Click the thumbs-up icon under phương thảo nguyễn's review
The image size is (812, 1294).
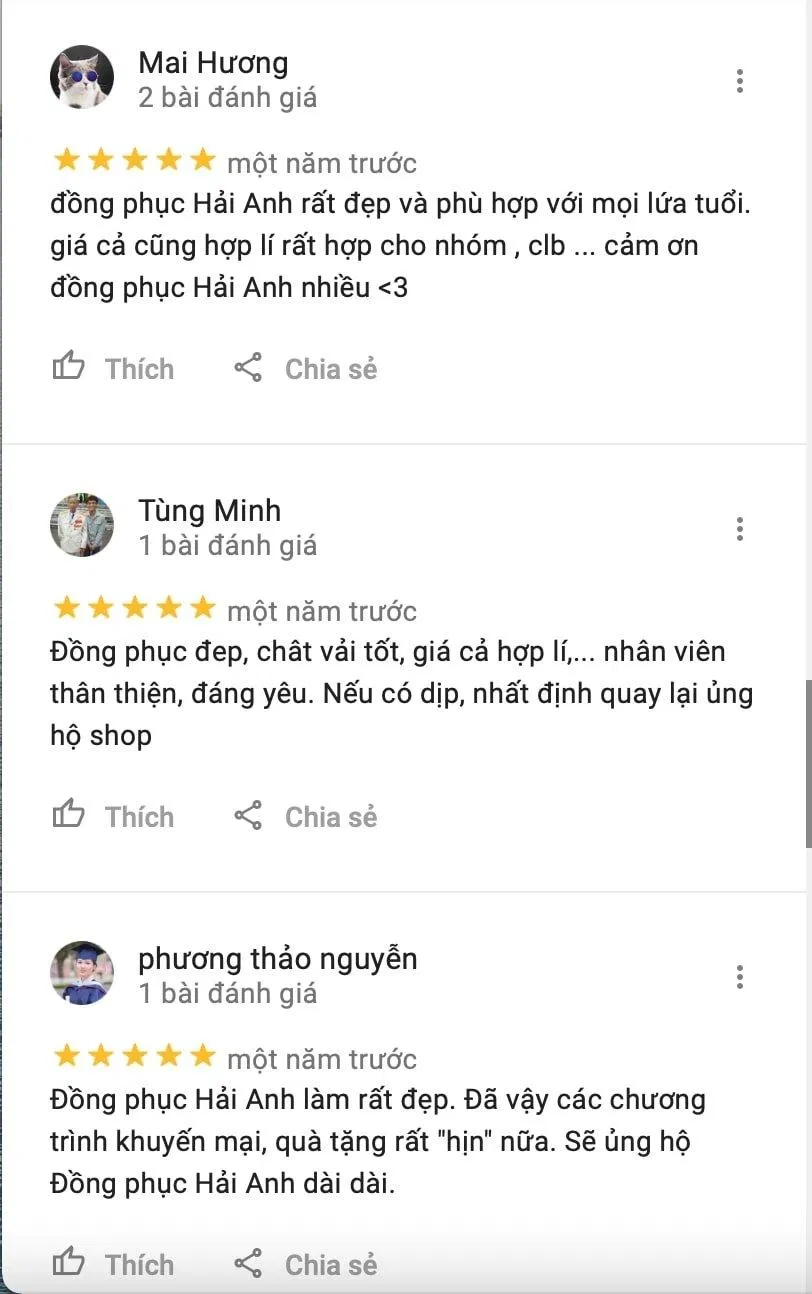68,1262
